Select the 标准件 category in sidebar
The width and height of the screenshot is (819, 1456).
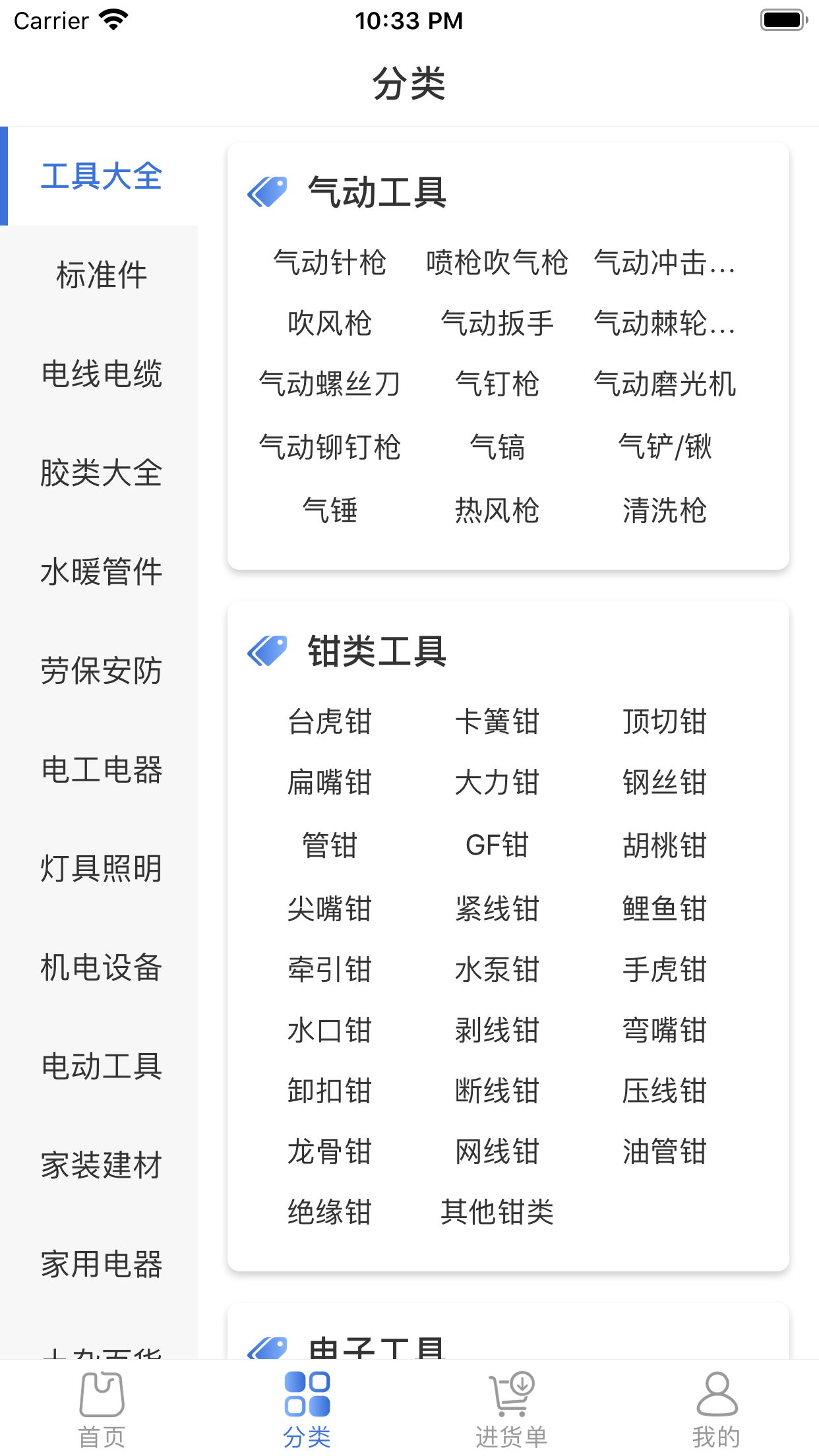[102, 275]
